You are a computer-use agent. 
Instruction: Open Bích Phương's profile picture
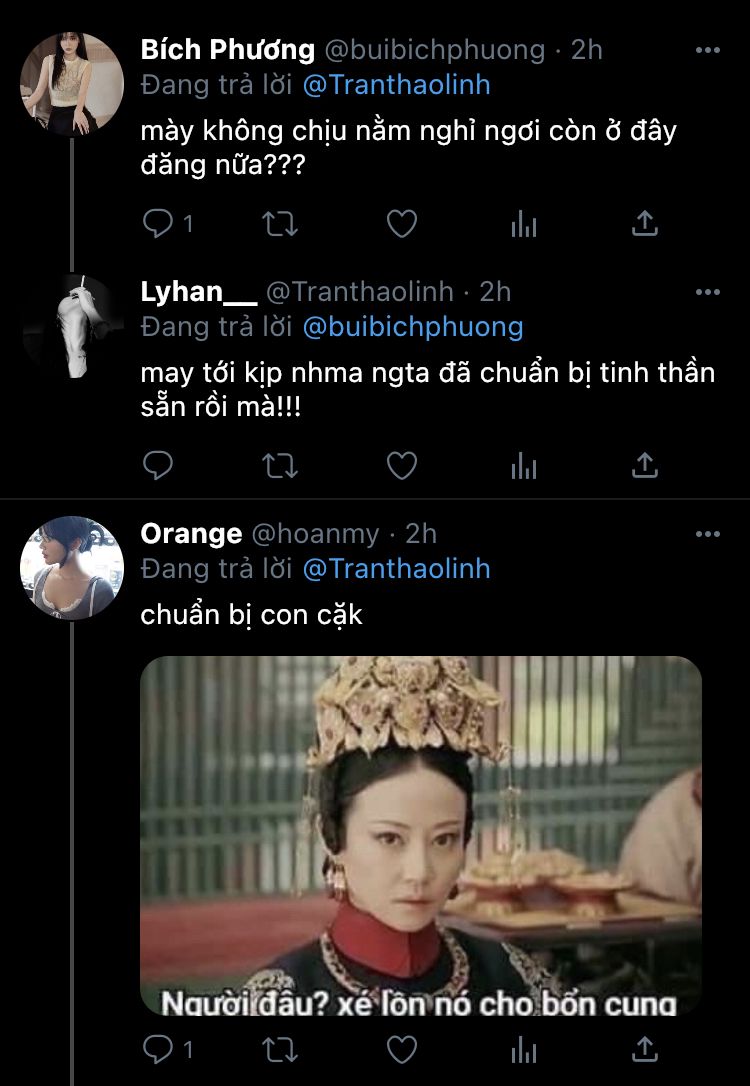pyautogui.click(x=72, y=84)
